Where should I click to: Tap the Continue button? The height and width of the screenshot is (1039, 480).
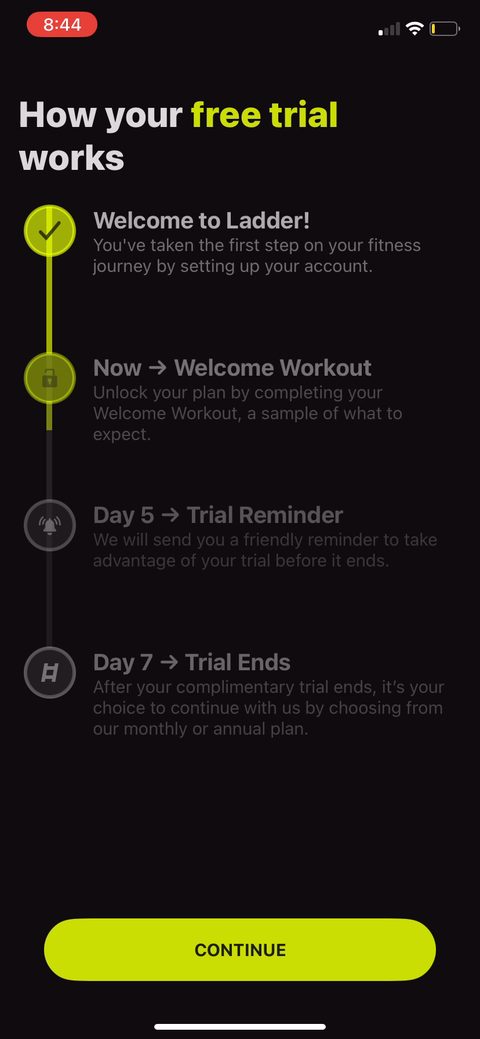[x=240, y=950]
